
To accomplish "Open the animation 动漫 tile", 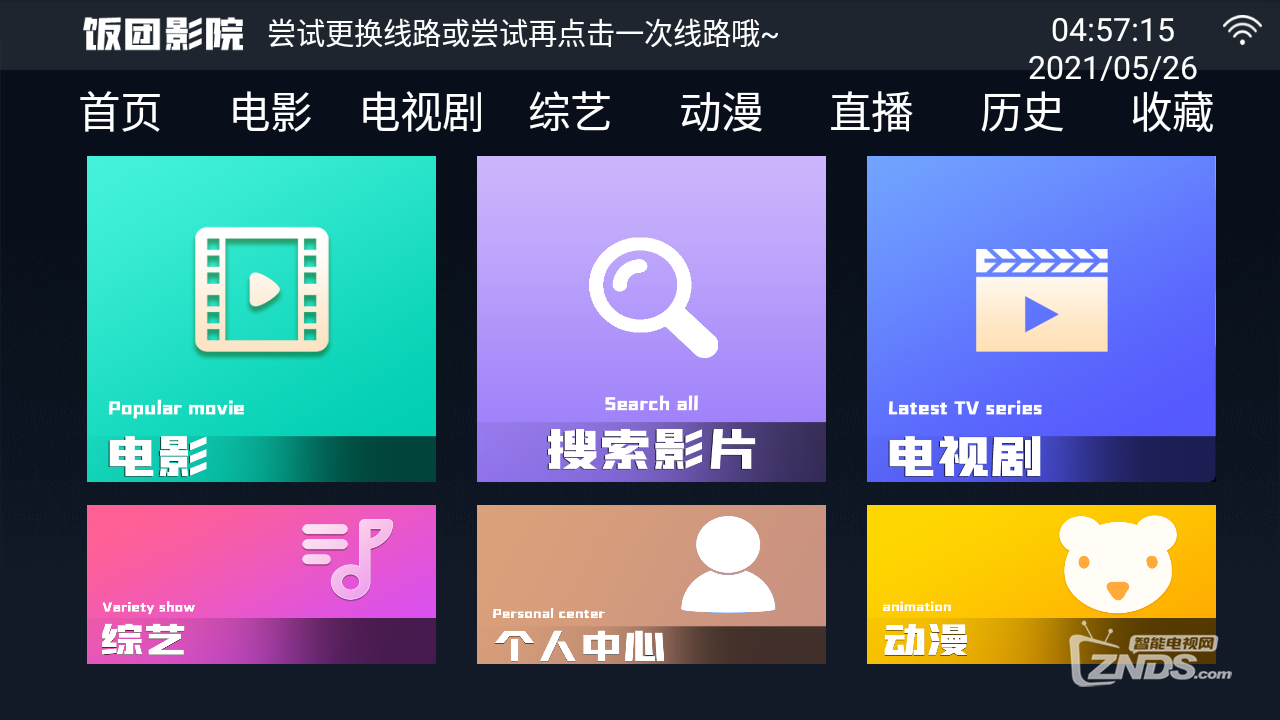I will 1041,584.
